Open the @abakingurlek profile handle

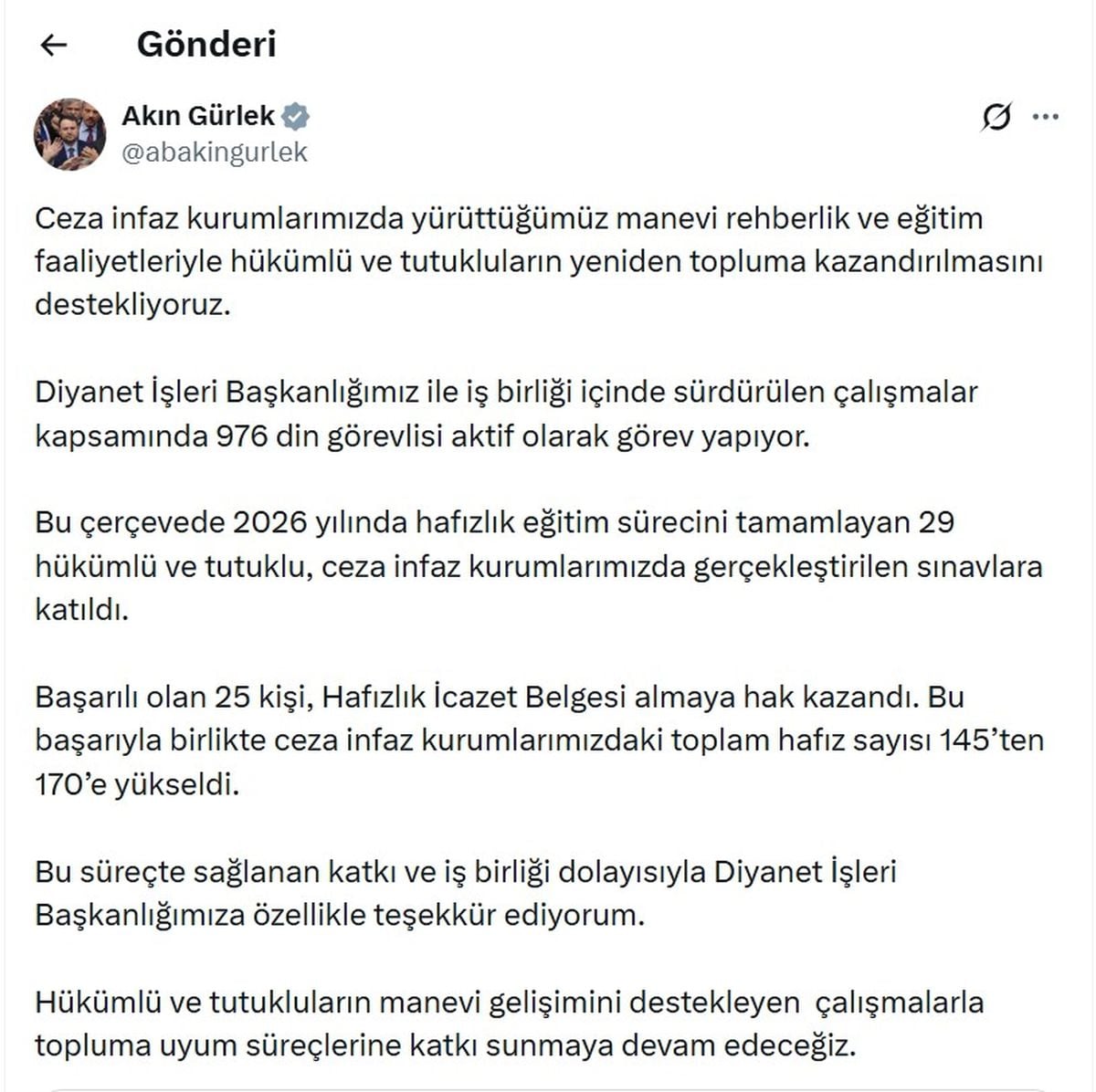(215, 152)
